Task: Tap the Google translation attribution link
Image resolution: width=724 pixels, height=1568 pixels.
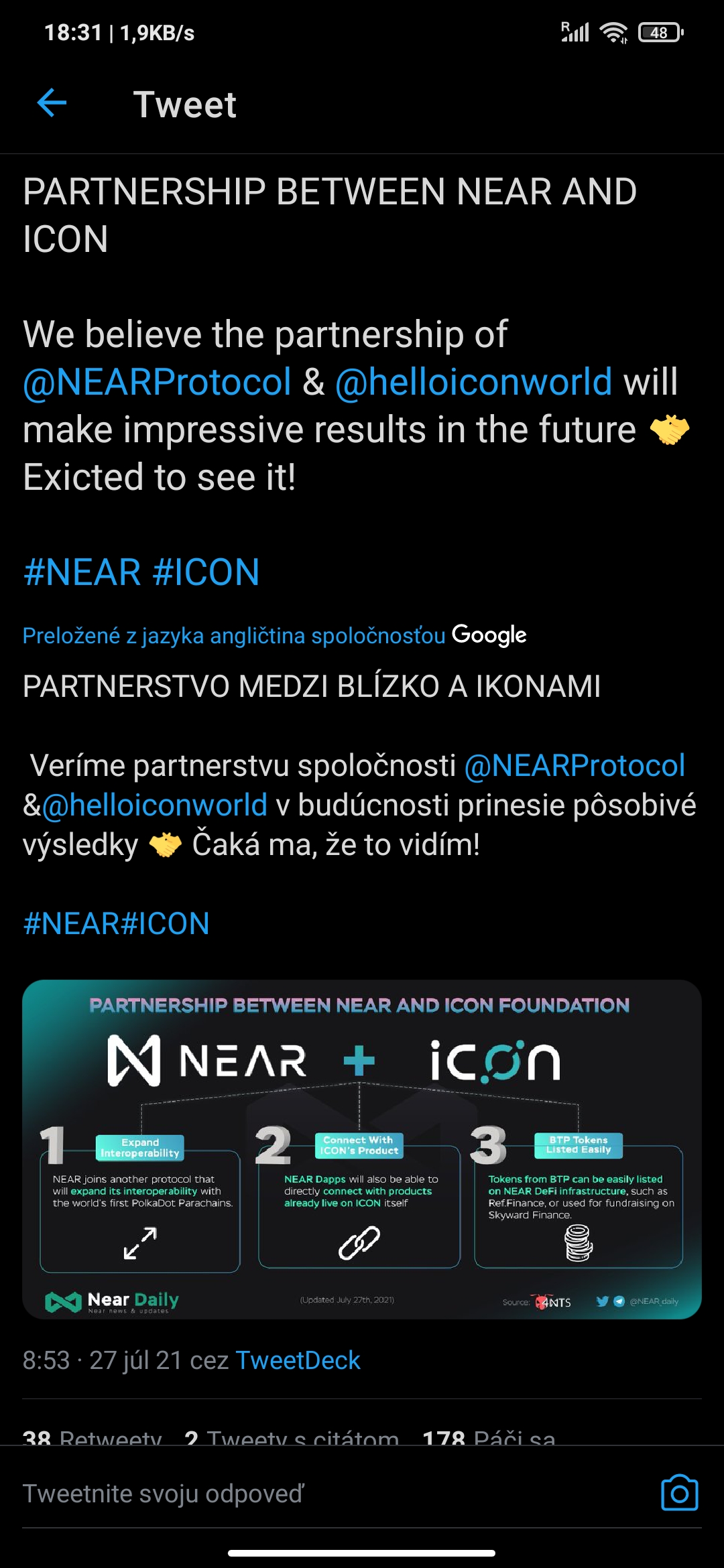Action: tap(274, 635)
